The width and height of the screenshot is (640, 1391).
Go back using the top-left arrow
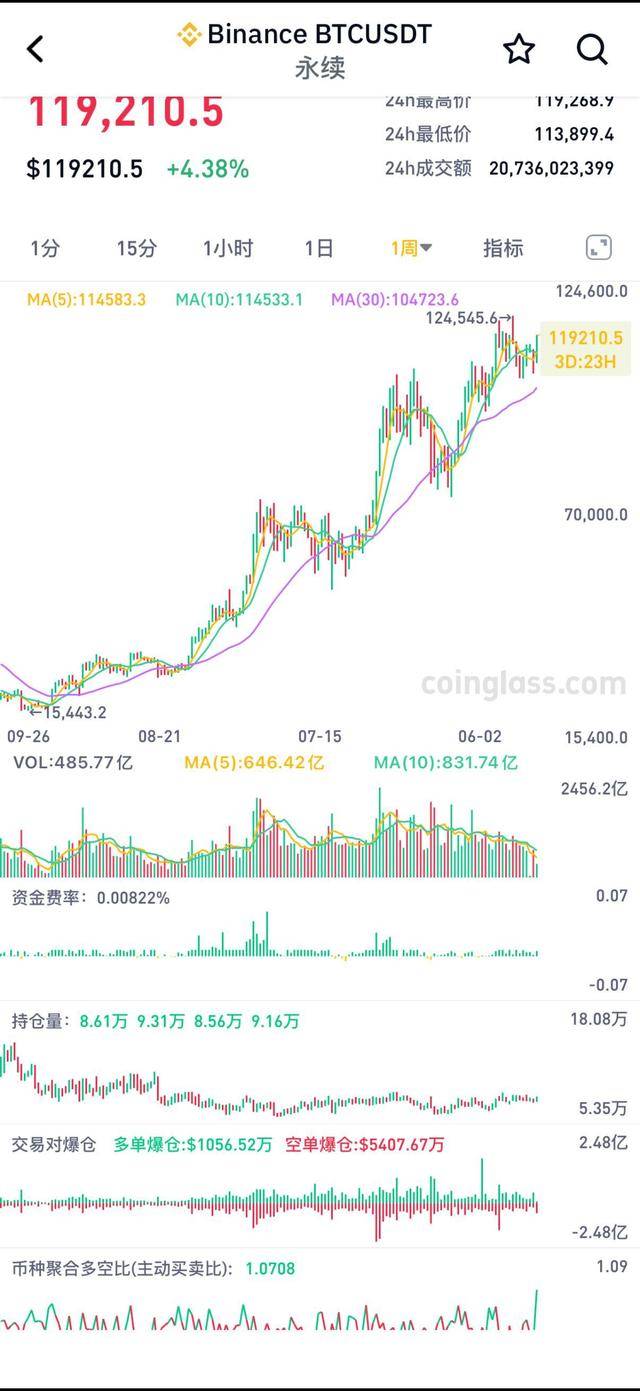tap(36, 48)
